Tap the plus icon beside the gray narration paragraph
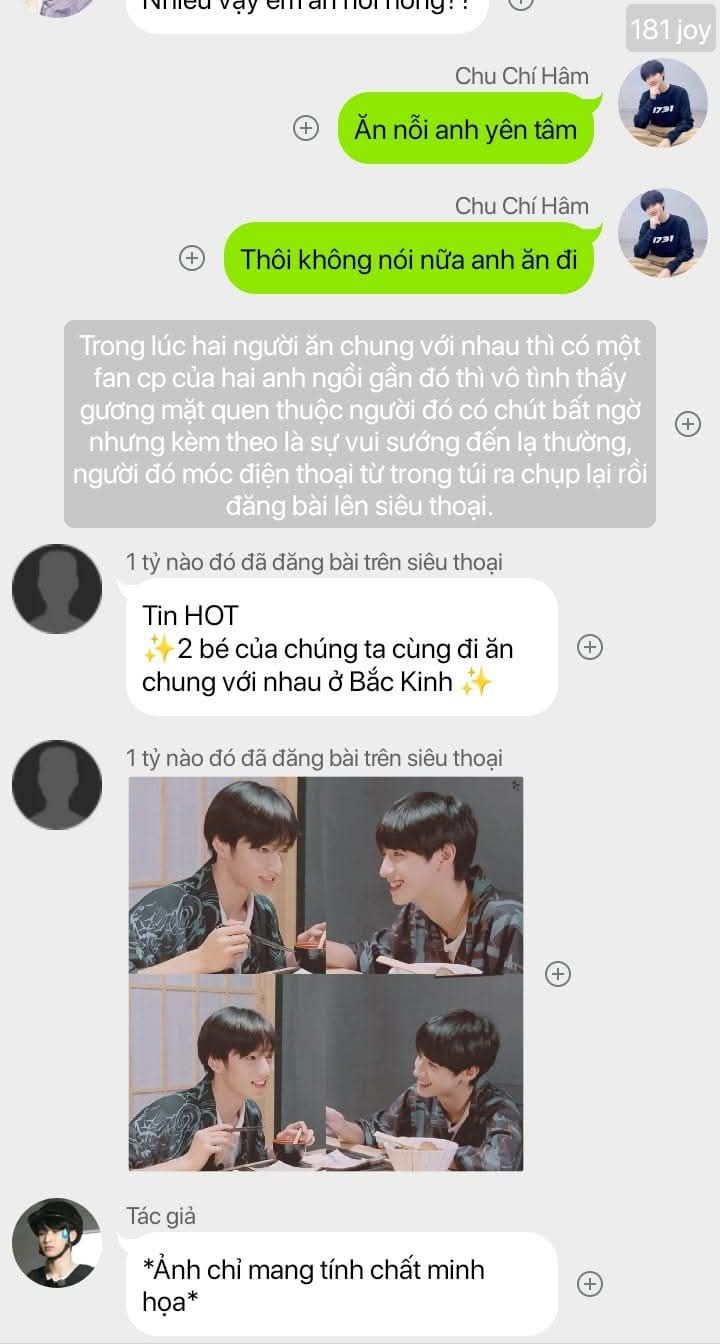 688,424
